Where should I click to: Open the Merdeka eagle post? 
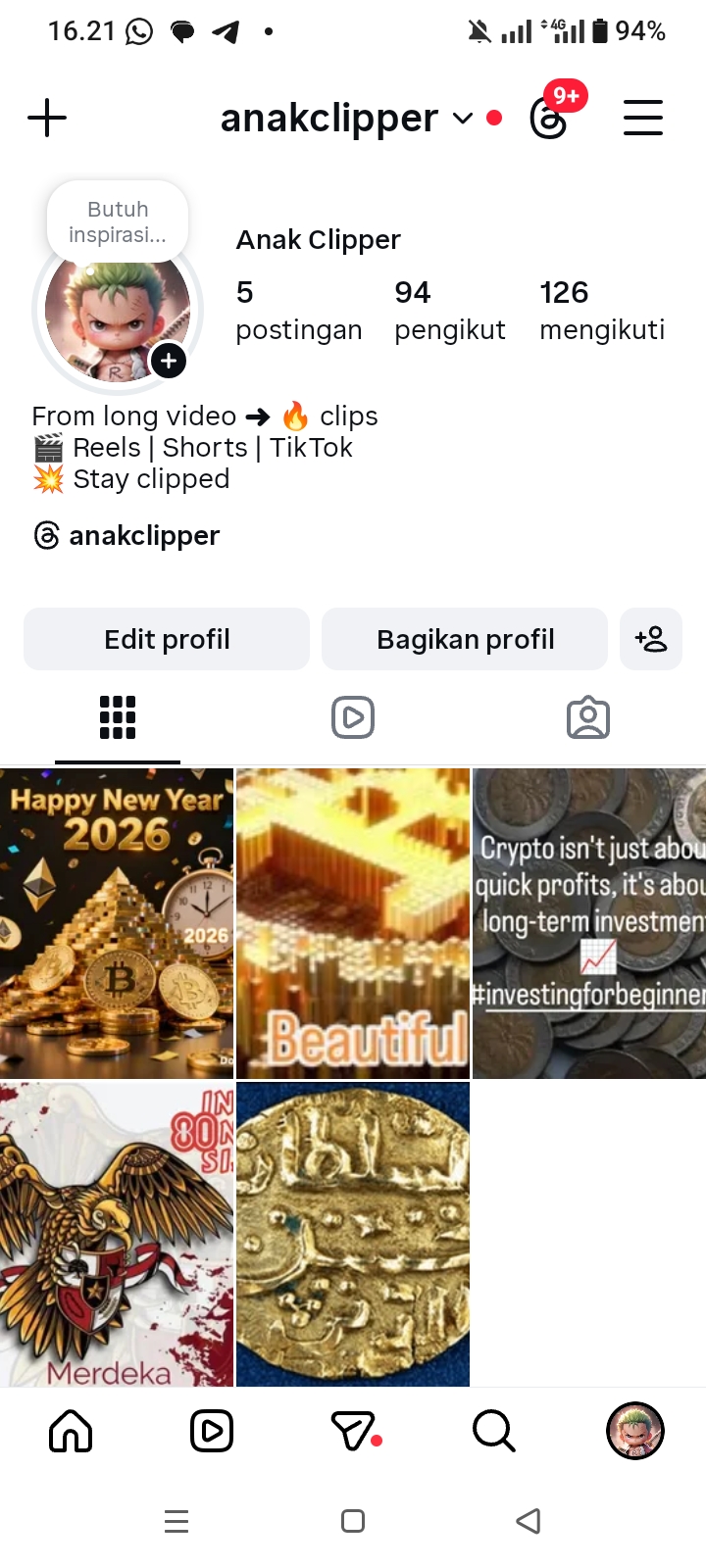117,1235
